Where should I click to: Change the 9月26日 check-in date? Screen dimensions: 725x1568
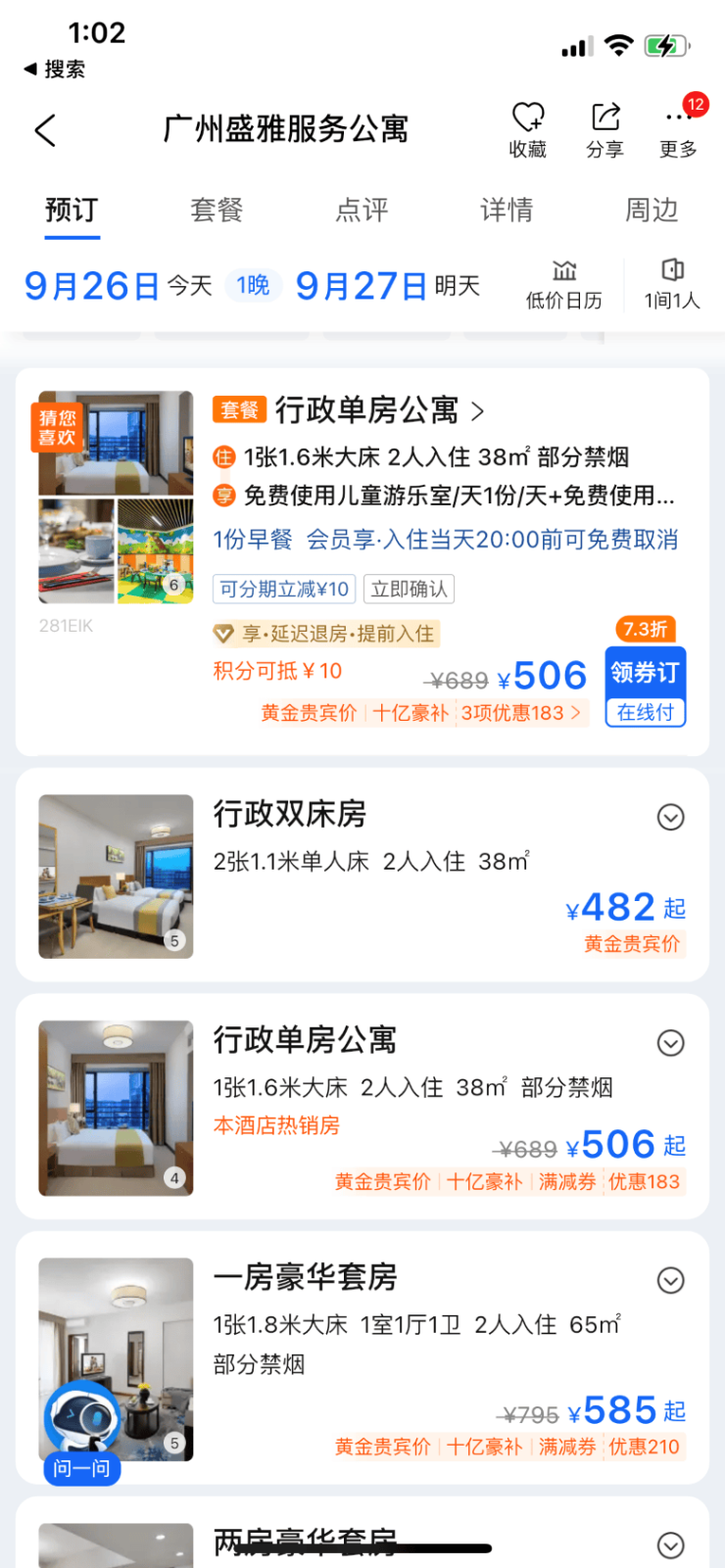pos(92,286)
